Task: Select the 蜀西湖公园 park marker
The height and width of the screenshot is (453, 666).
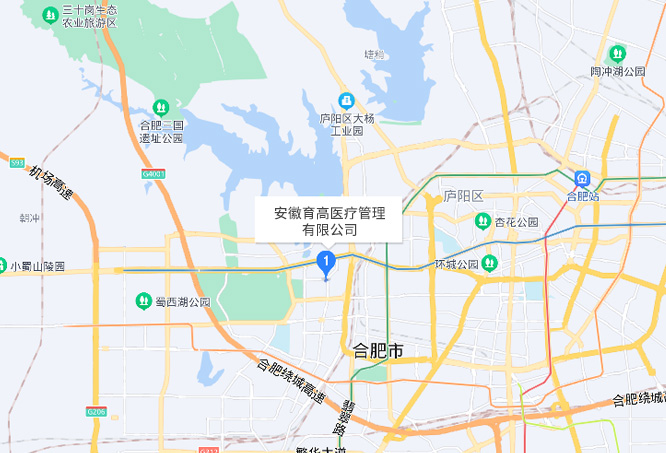Action: [x=143, y=301]
